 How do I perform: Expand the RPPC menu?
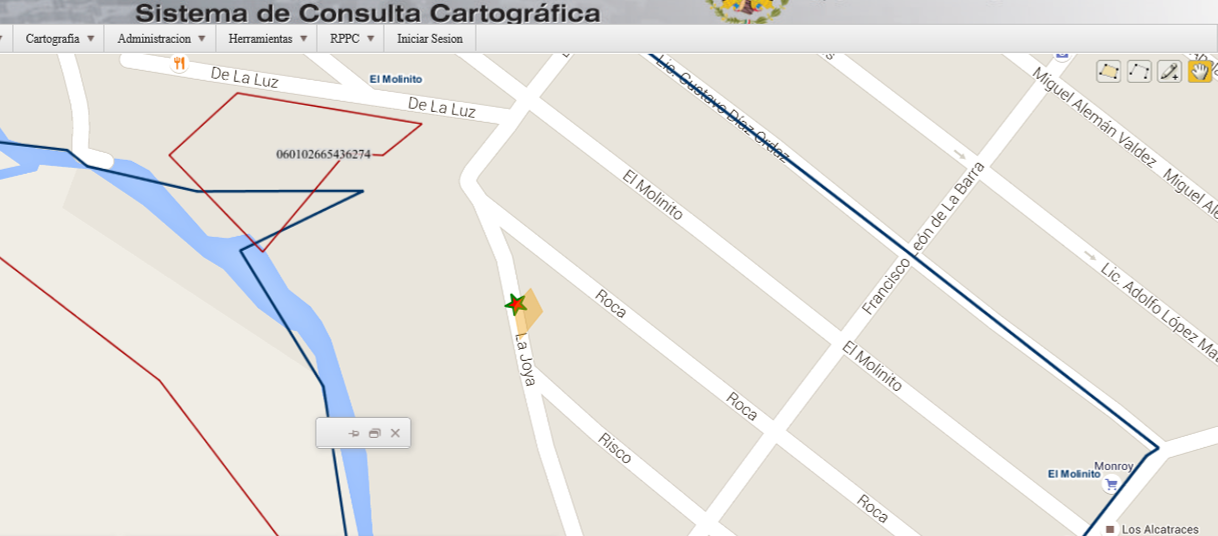pyautogui.click(x=351, y=39)
